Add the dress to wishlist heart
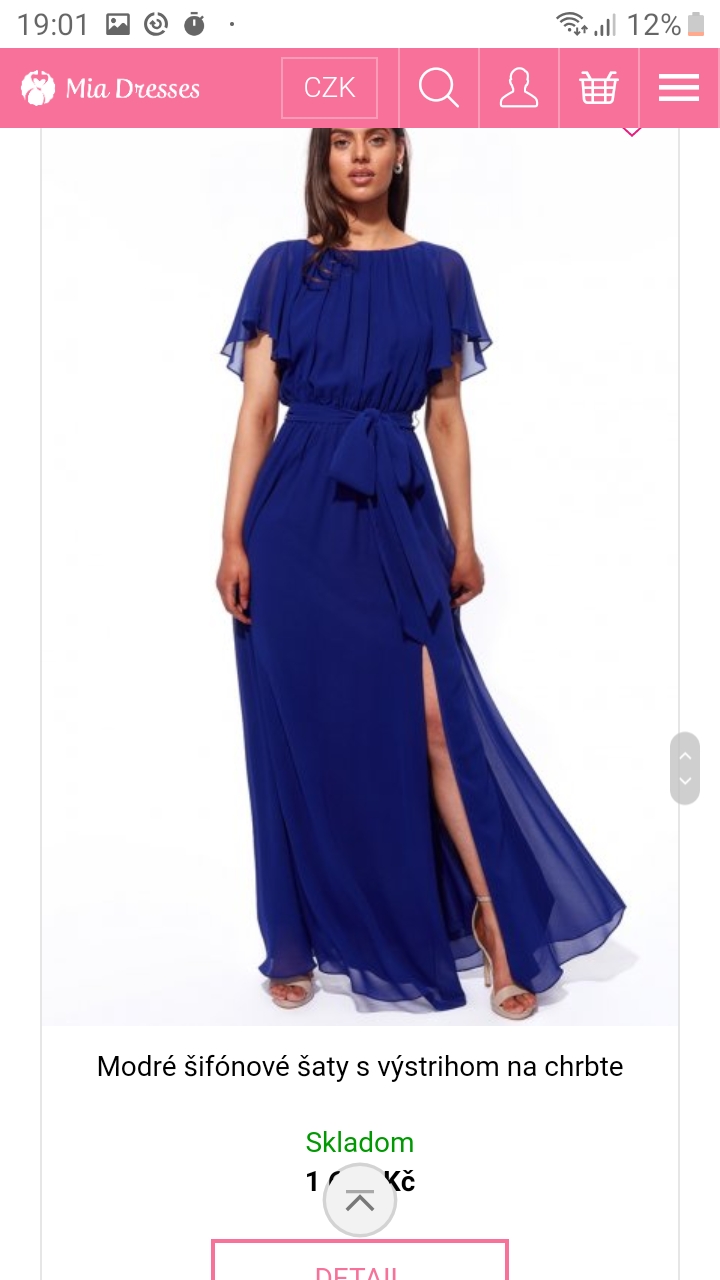This screenshot has height=1280, width=720. [631, 131]
